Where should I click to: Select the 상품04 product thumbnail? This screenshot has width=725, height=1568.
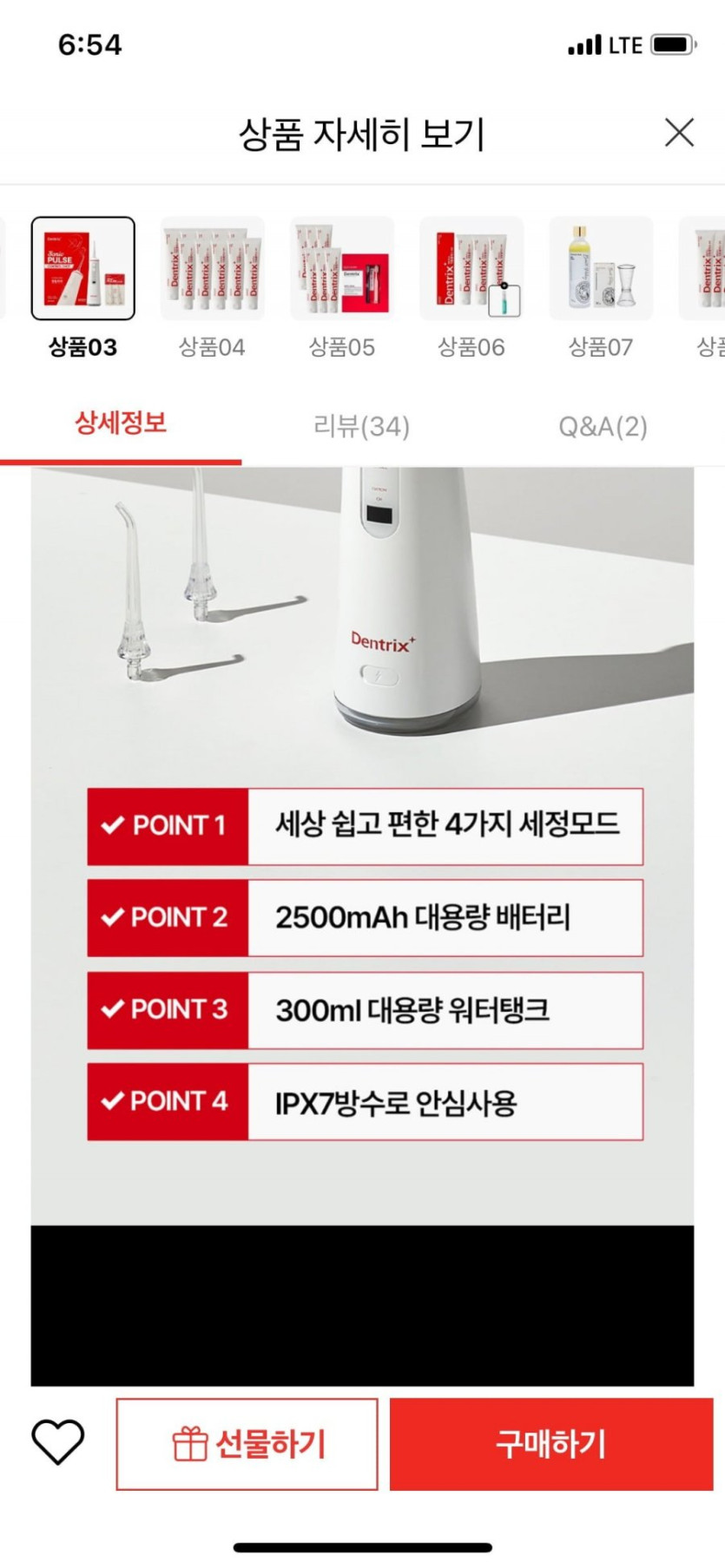pyautogui.click(x=213, y=269)
